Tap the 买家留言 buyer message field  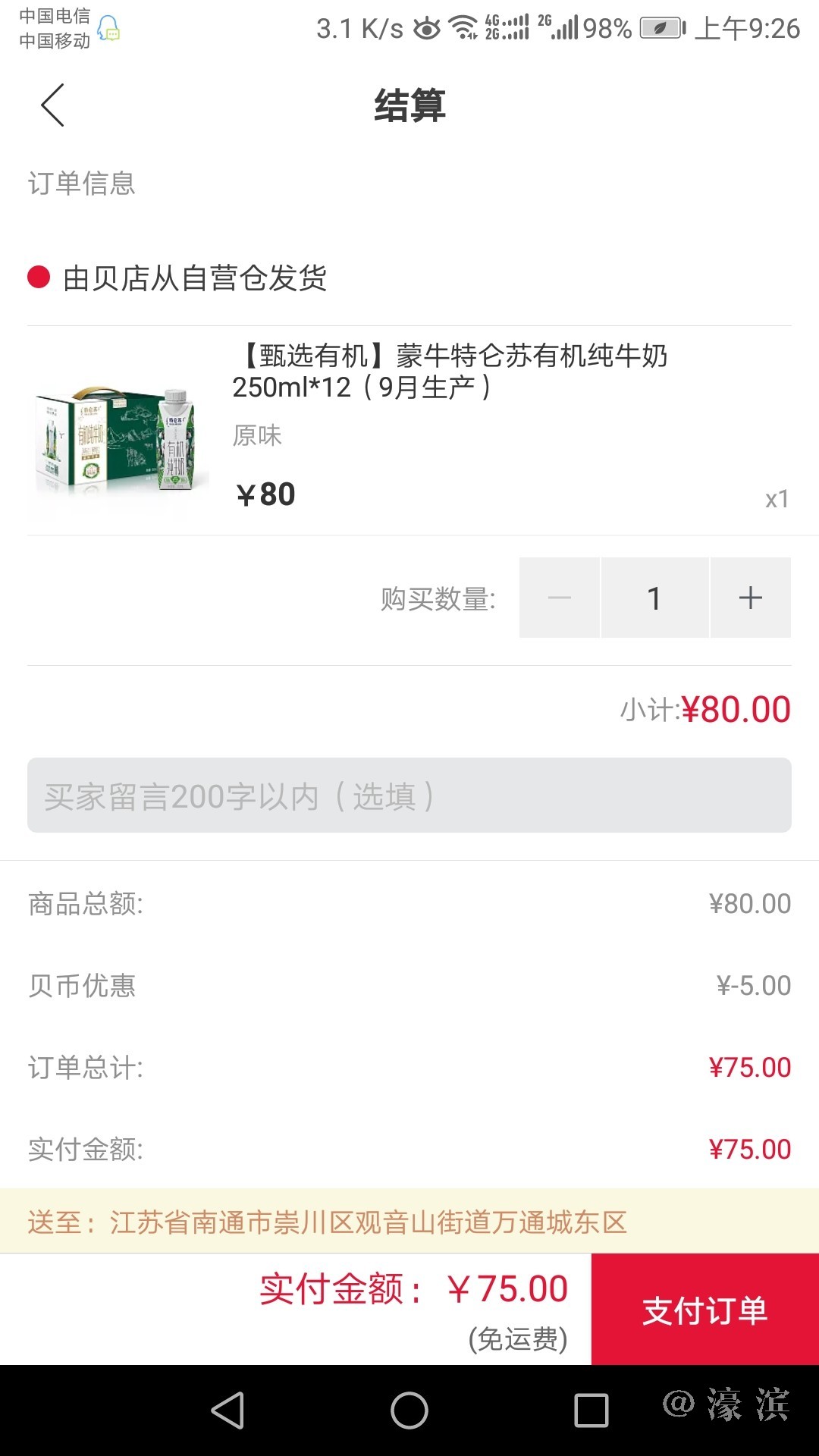point(409,795)
